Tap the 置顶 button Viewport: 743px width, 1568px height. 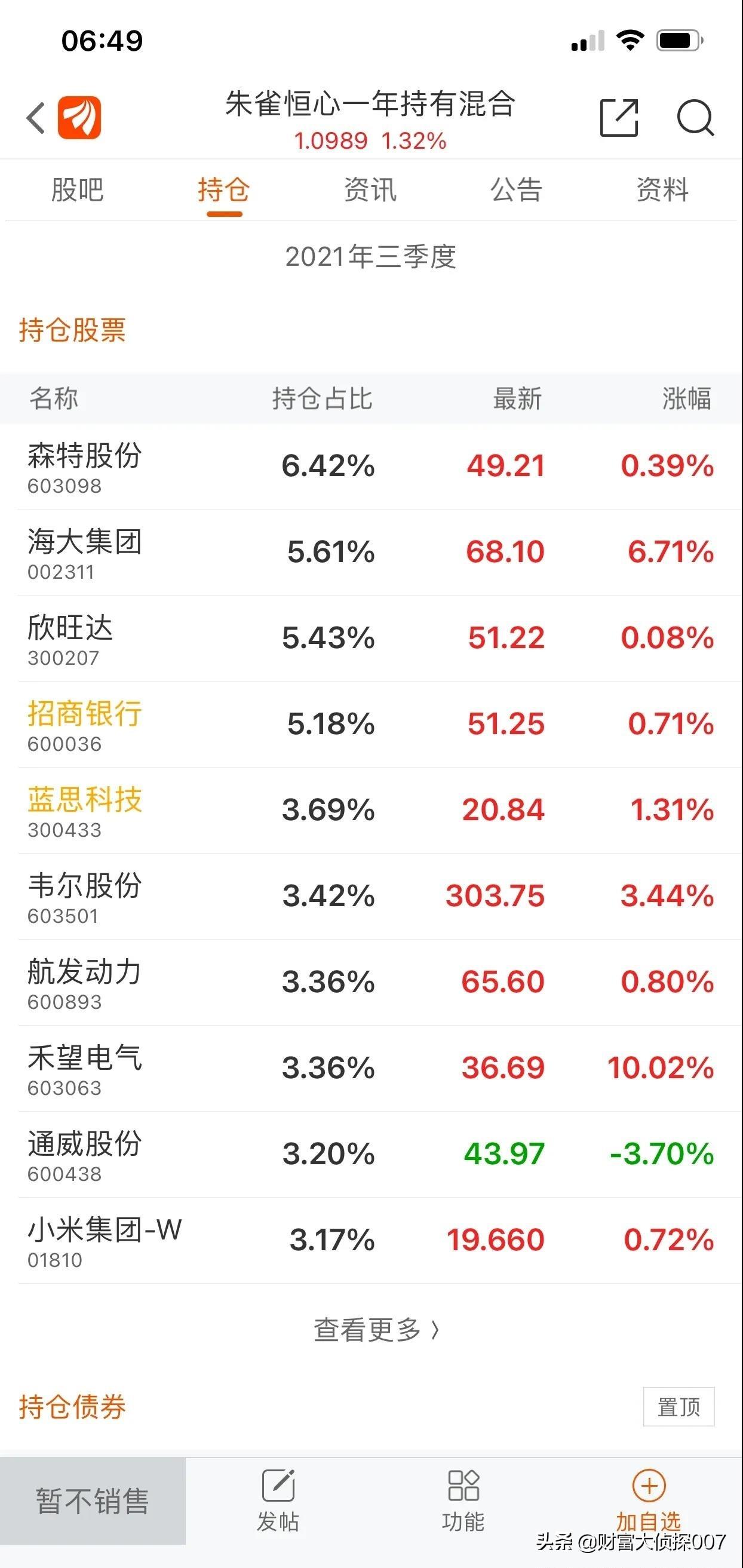click(678, 1407)
